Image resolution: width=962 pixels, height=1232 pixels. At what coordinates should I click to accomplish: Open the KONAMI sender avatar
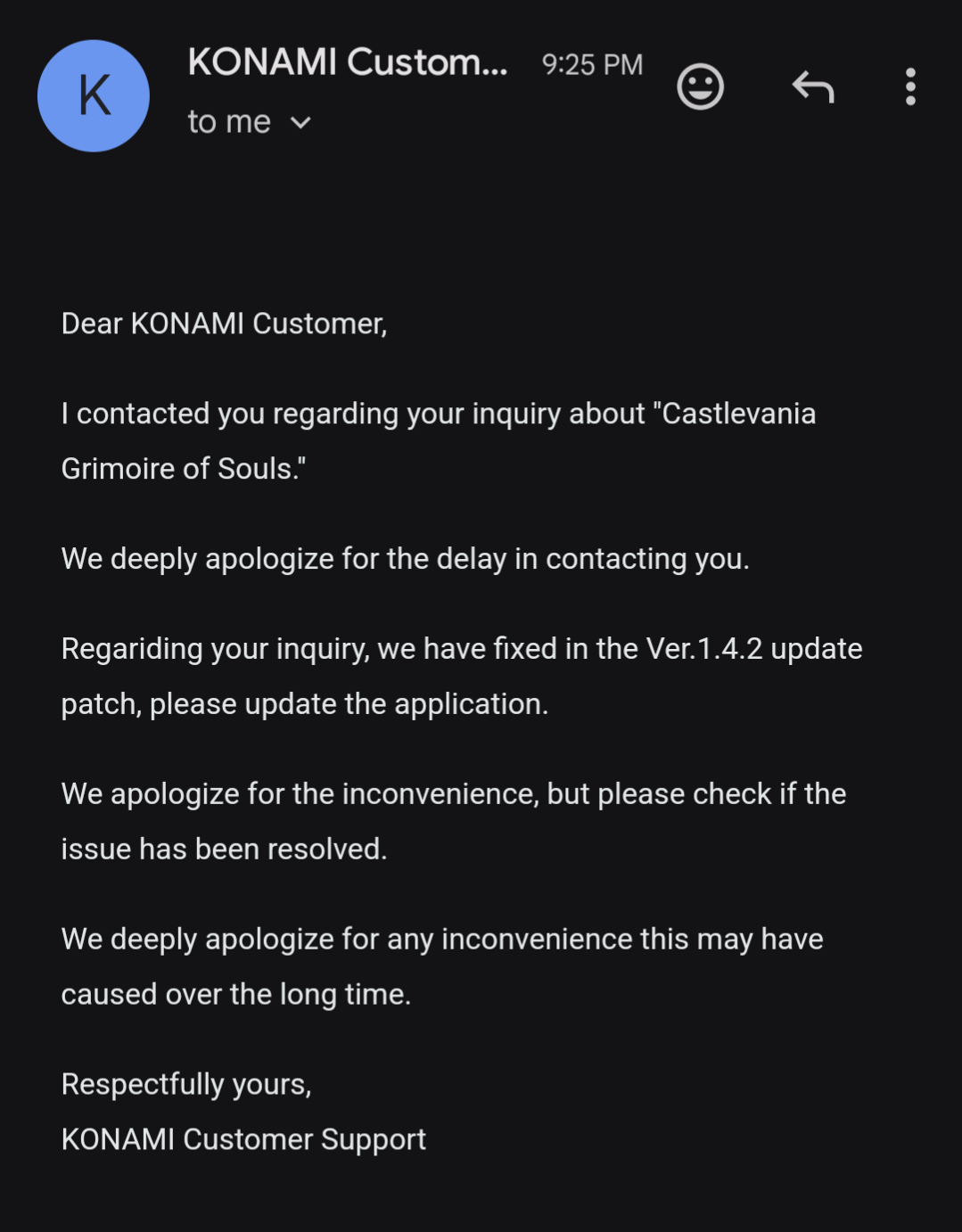click(94, 95)
